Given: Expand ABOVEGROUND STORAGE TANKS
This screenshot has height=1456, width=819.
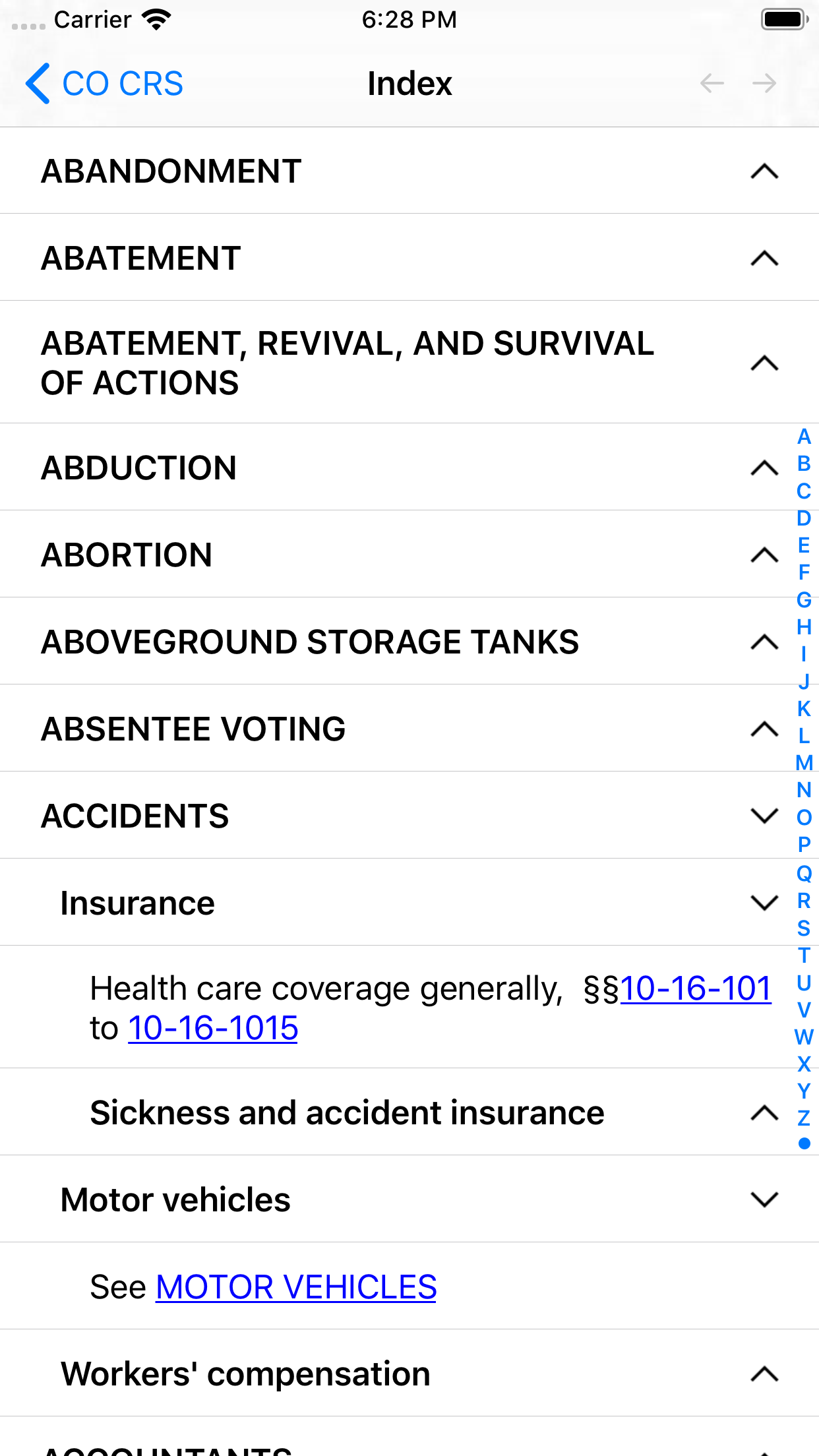Looking at the screenshot, I should coord(409,642).
